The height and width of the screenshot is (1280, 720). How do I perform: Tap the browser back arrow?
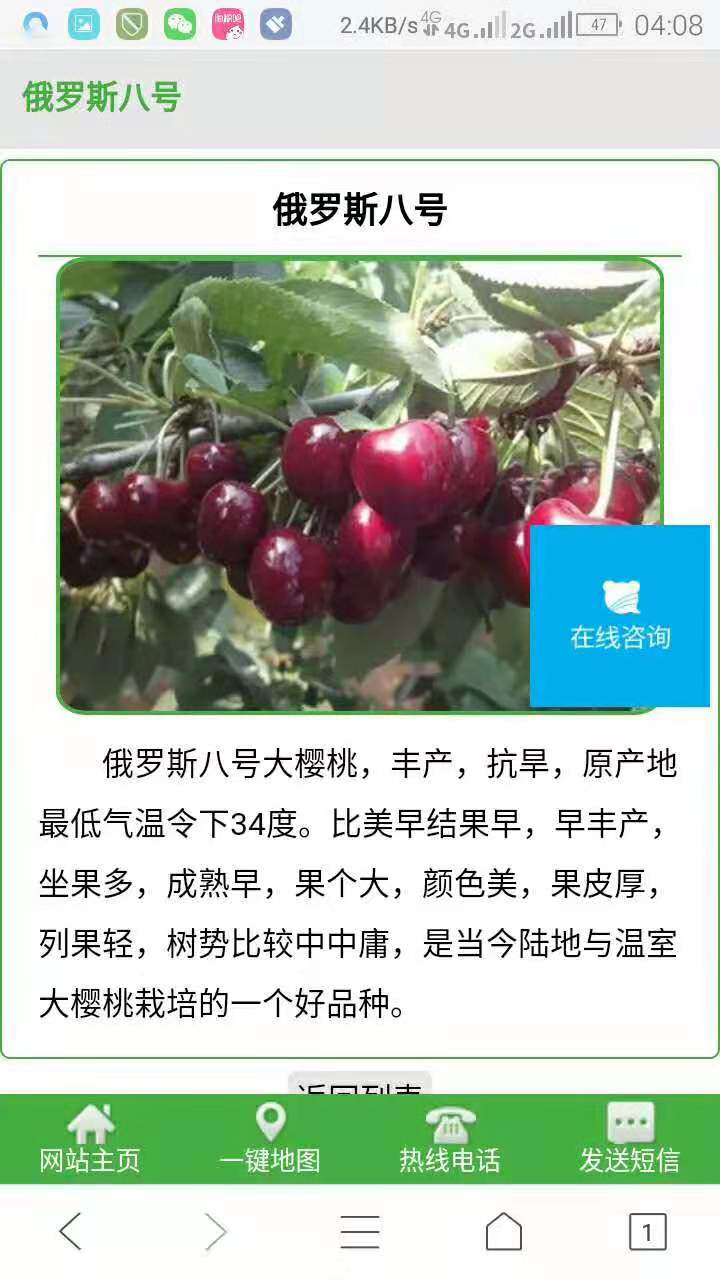[72, 1232]
